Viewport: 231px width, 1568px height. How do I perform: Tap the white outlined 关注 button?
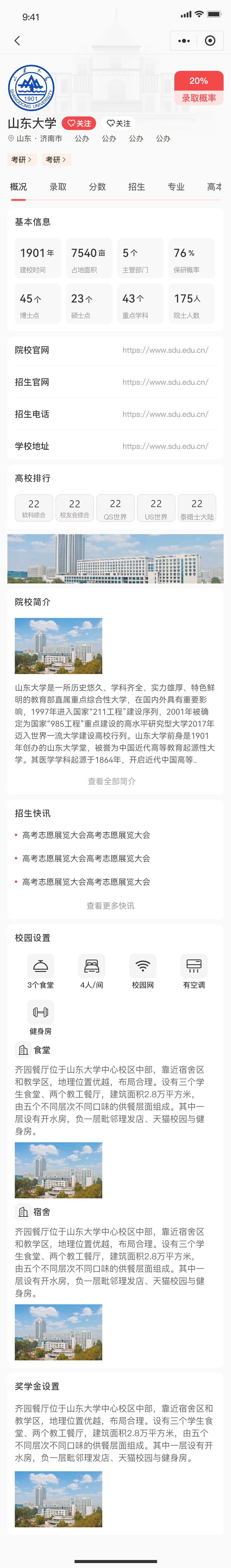pyautogui.click(x=119, y=123)
